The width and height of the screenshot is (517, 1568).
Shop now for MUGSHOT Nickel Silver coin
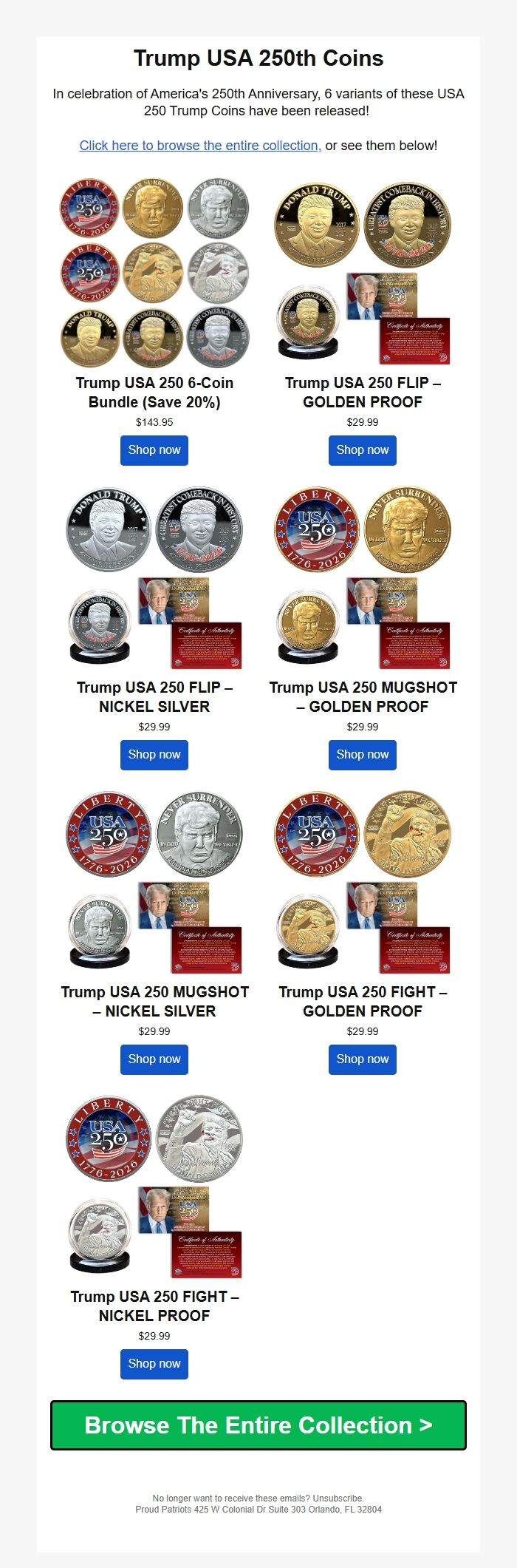click(x=154, y=1059)
